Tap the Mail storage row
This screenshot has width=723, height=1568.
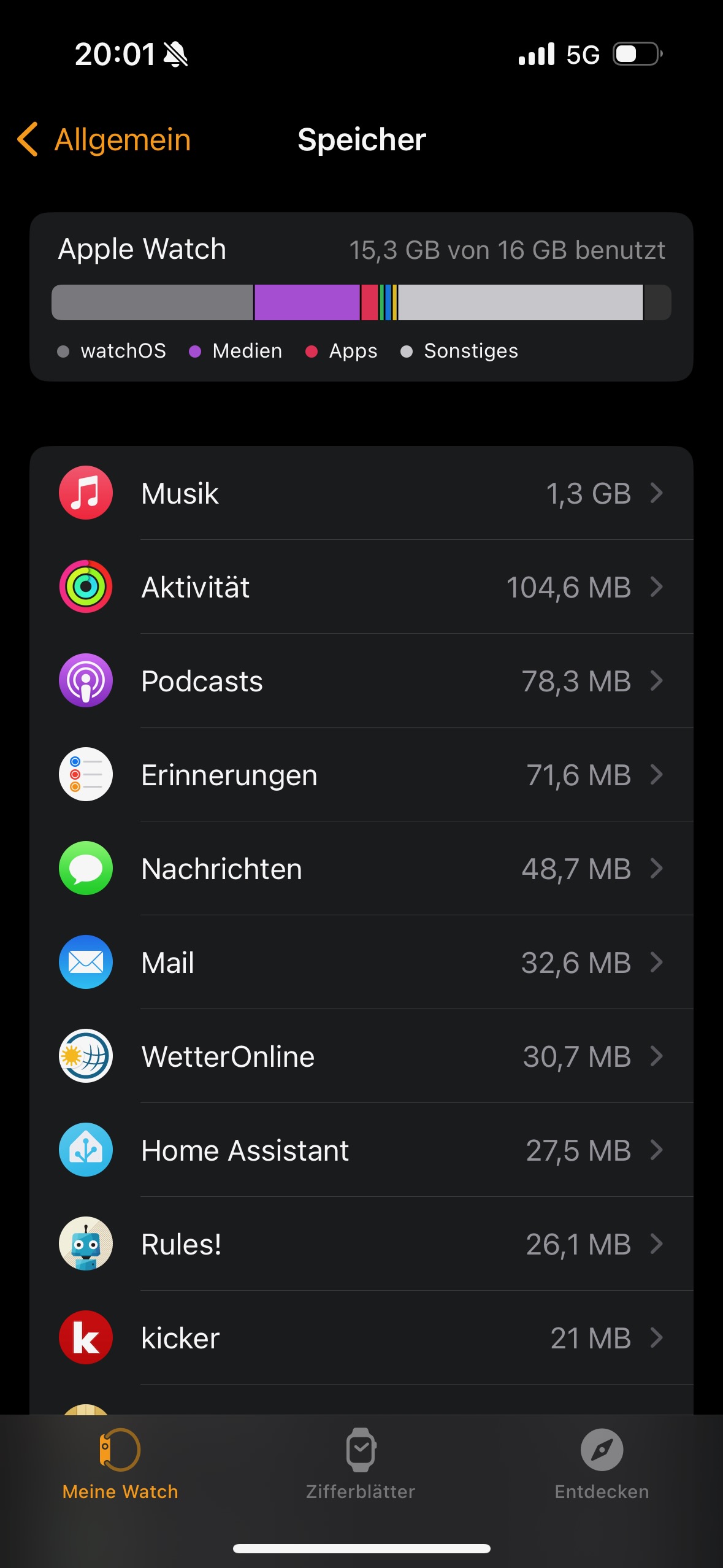tap(361, 963)
